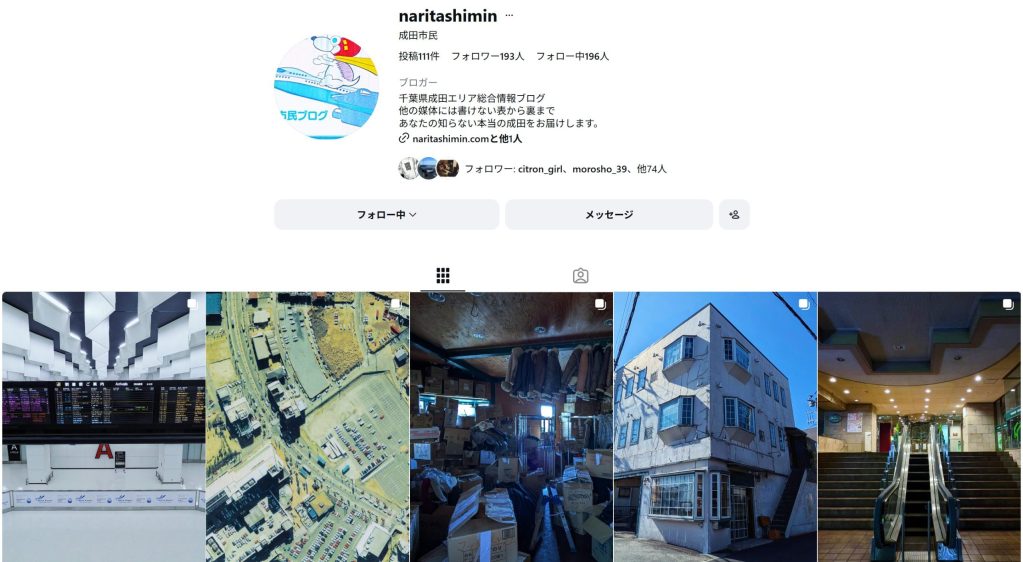Open mutual followers citron_girl, morosho_39 list
Viewport: 1023px width, 562px height.
(x=564, y=169)
